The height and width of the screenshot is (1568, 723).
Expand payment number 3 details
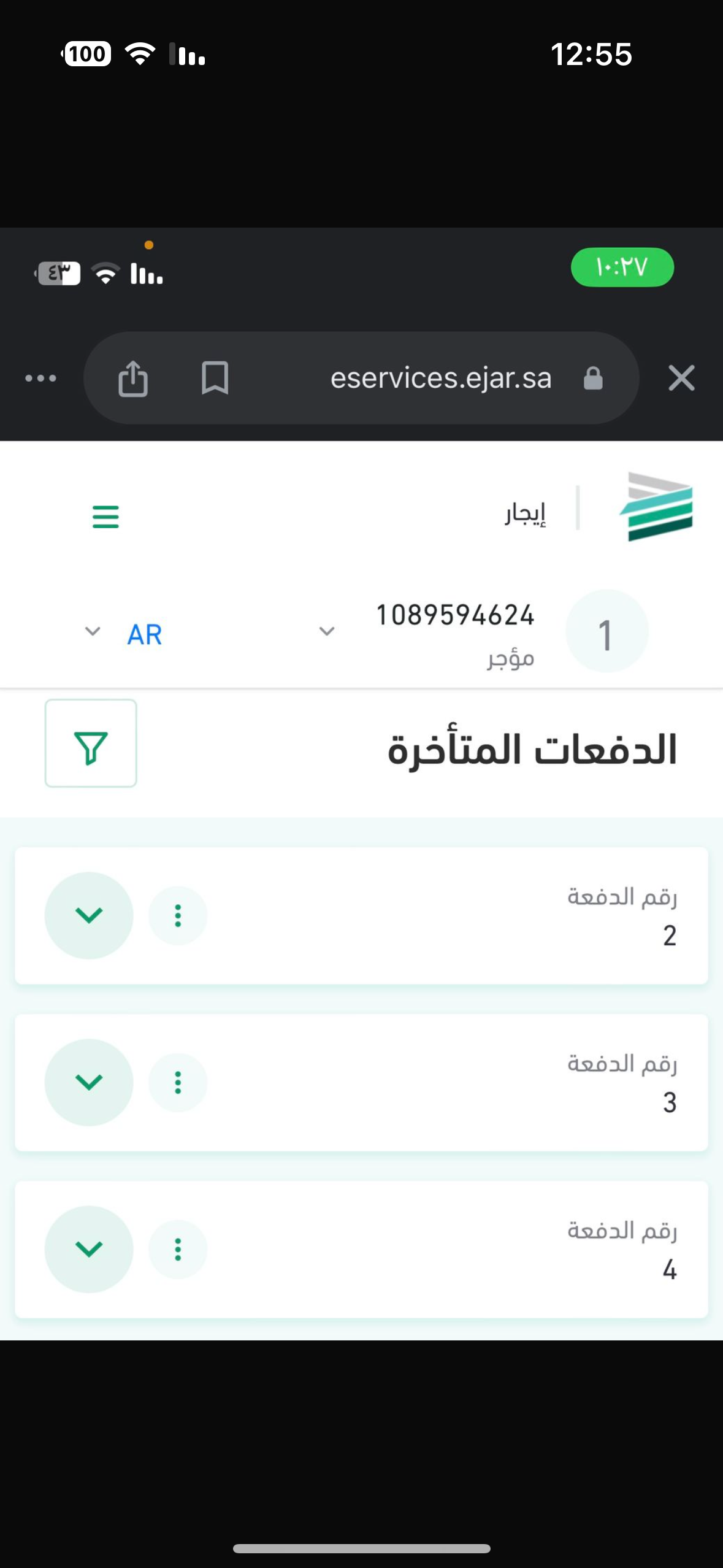click(x=89, y=1082)
